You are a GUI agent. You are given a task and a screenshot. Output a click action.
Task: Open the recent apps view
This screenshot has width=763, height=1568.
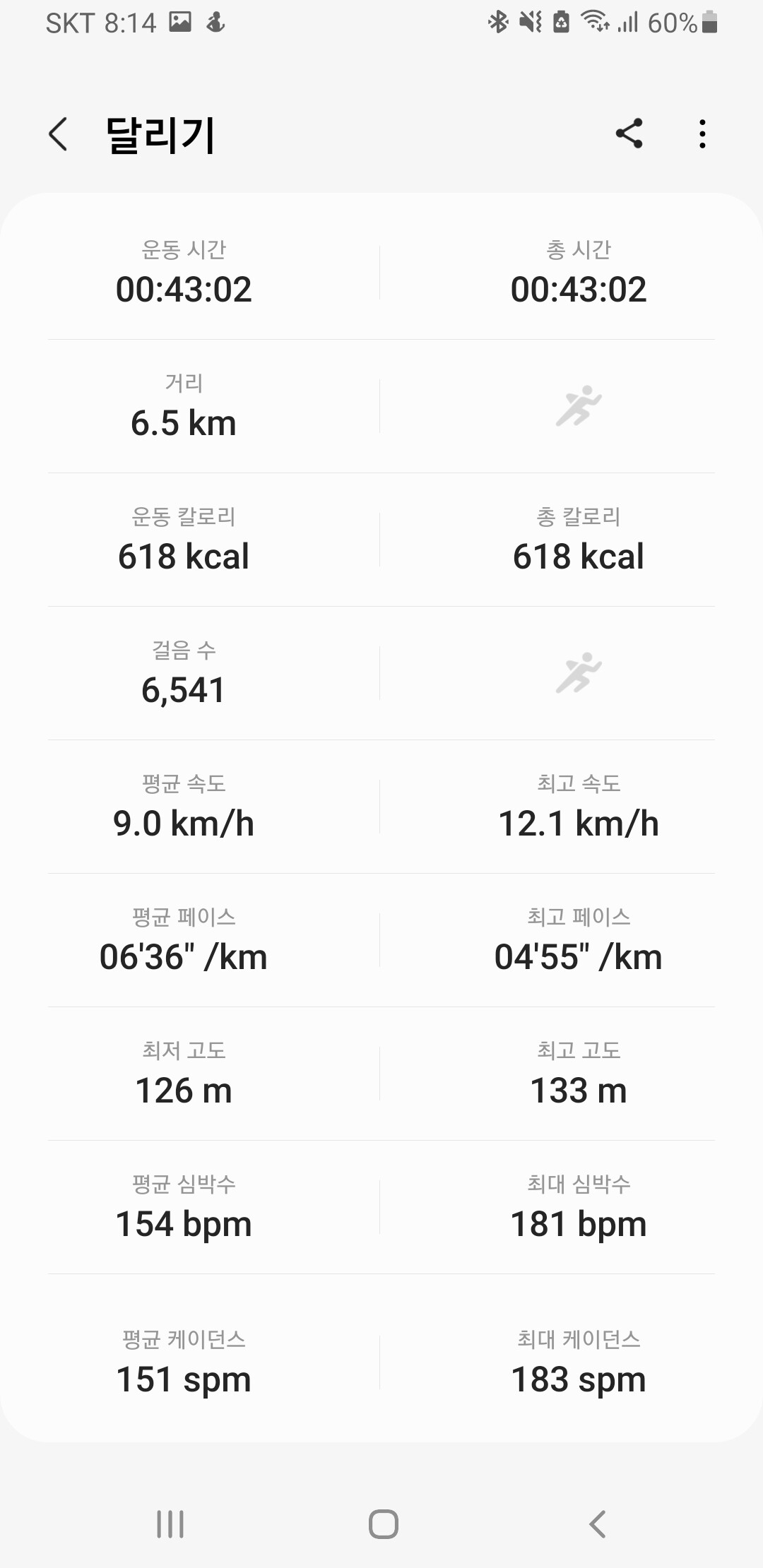(x=170, y=1524)
